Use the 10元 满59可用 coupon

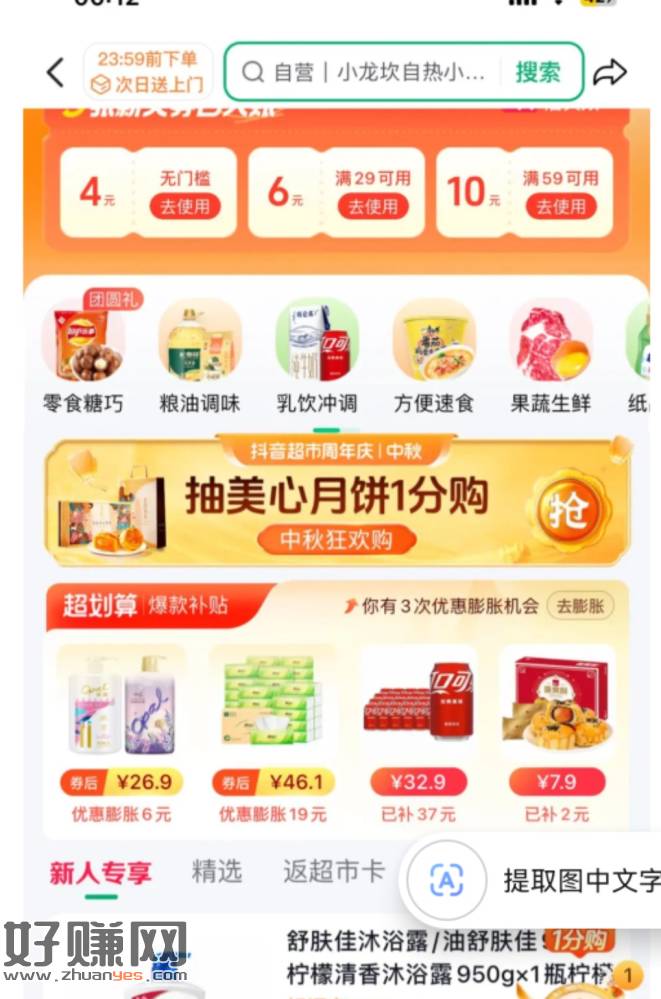point(559,207)
